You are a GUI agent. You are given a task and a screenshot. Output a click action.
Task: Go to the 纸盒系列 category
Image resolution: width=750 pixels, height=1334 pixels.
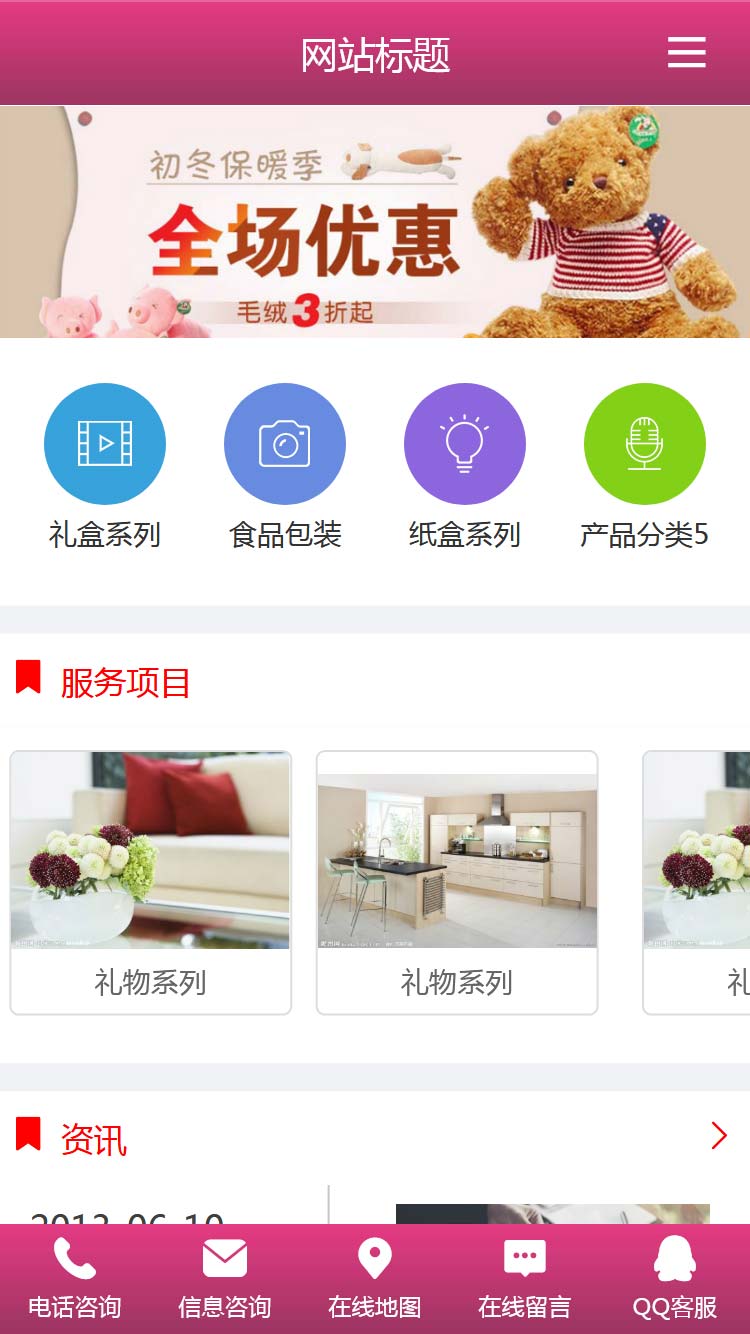coord(465,444)
